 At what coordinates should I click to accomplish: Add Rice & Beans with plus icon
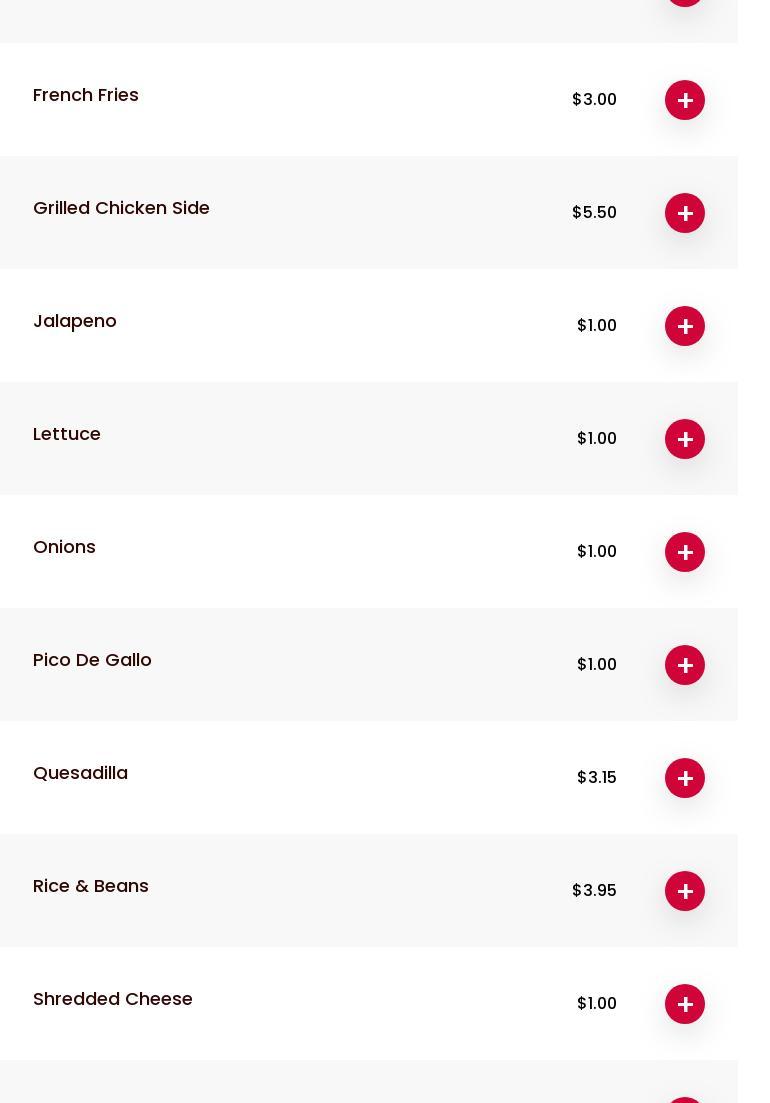pos(685,891)
